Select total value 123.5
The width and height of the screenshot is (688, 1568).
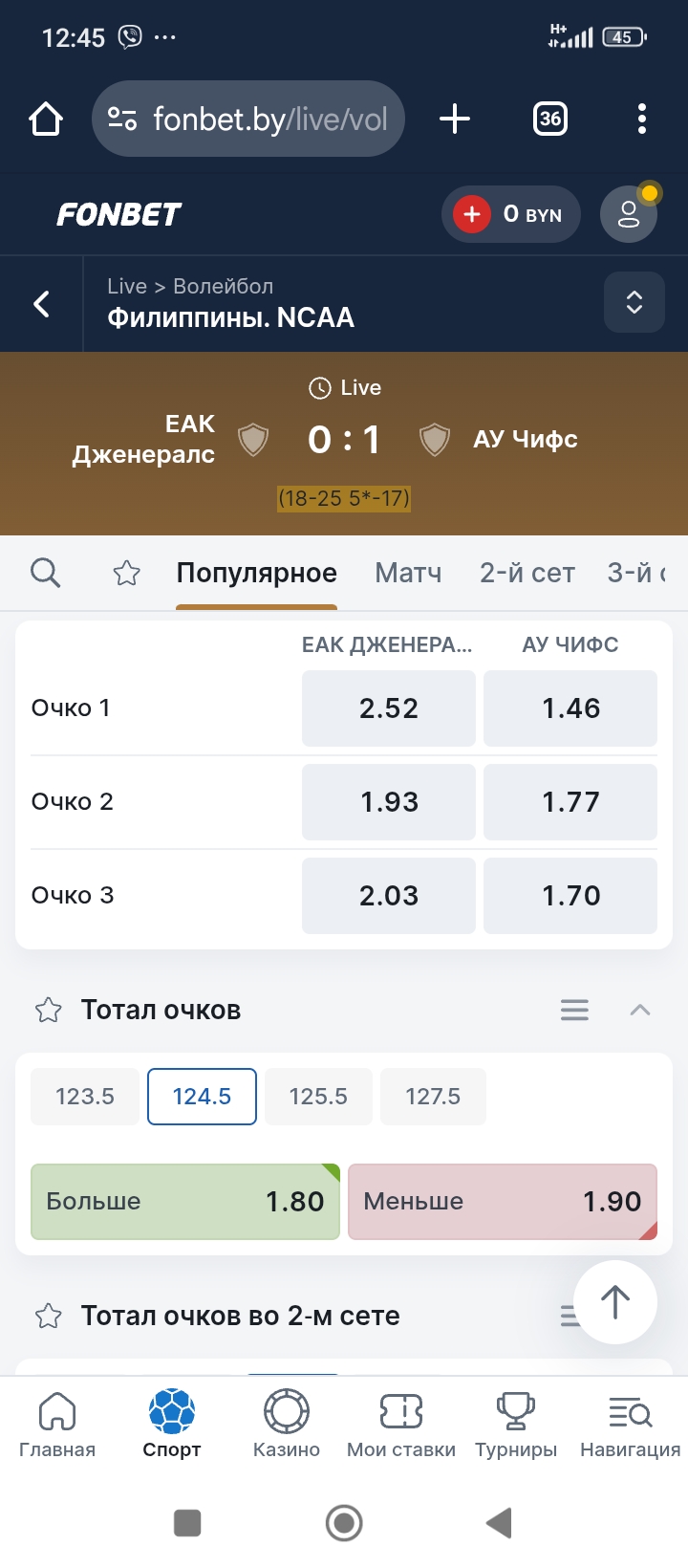point(84,1097)
